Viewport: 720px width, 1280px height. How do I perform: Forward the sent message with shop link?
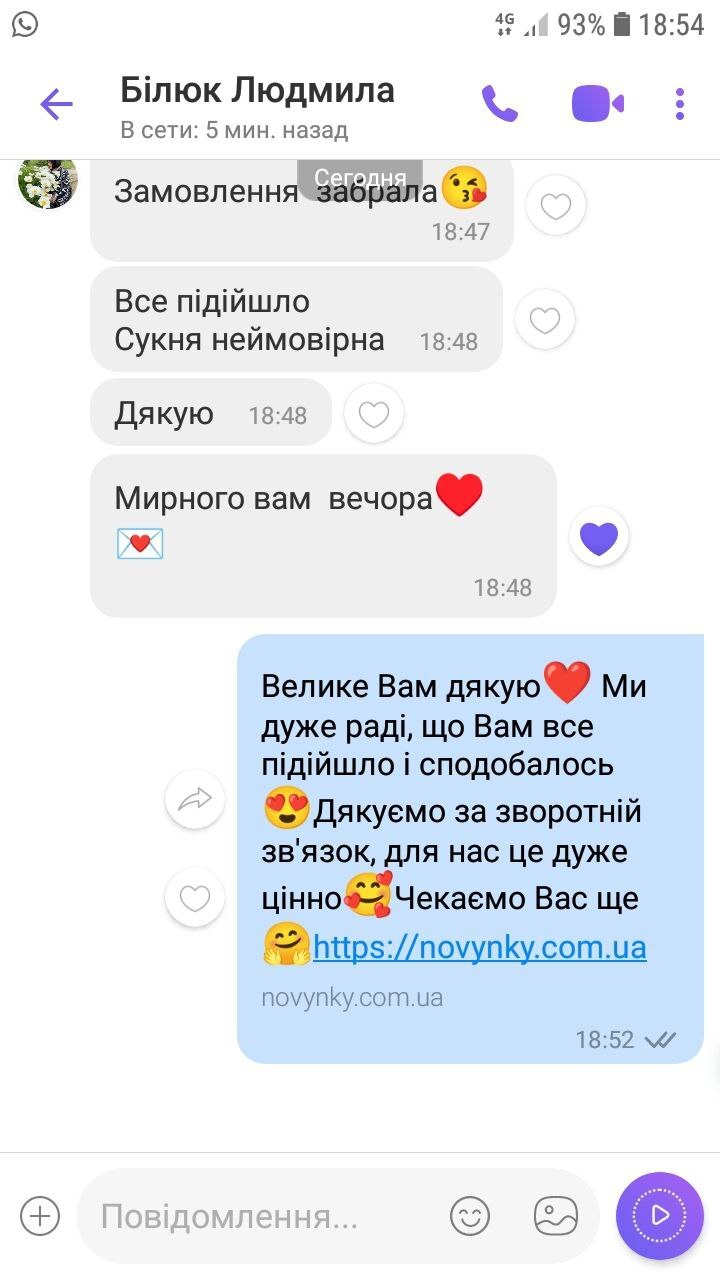(x=194, y=798)
